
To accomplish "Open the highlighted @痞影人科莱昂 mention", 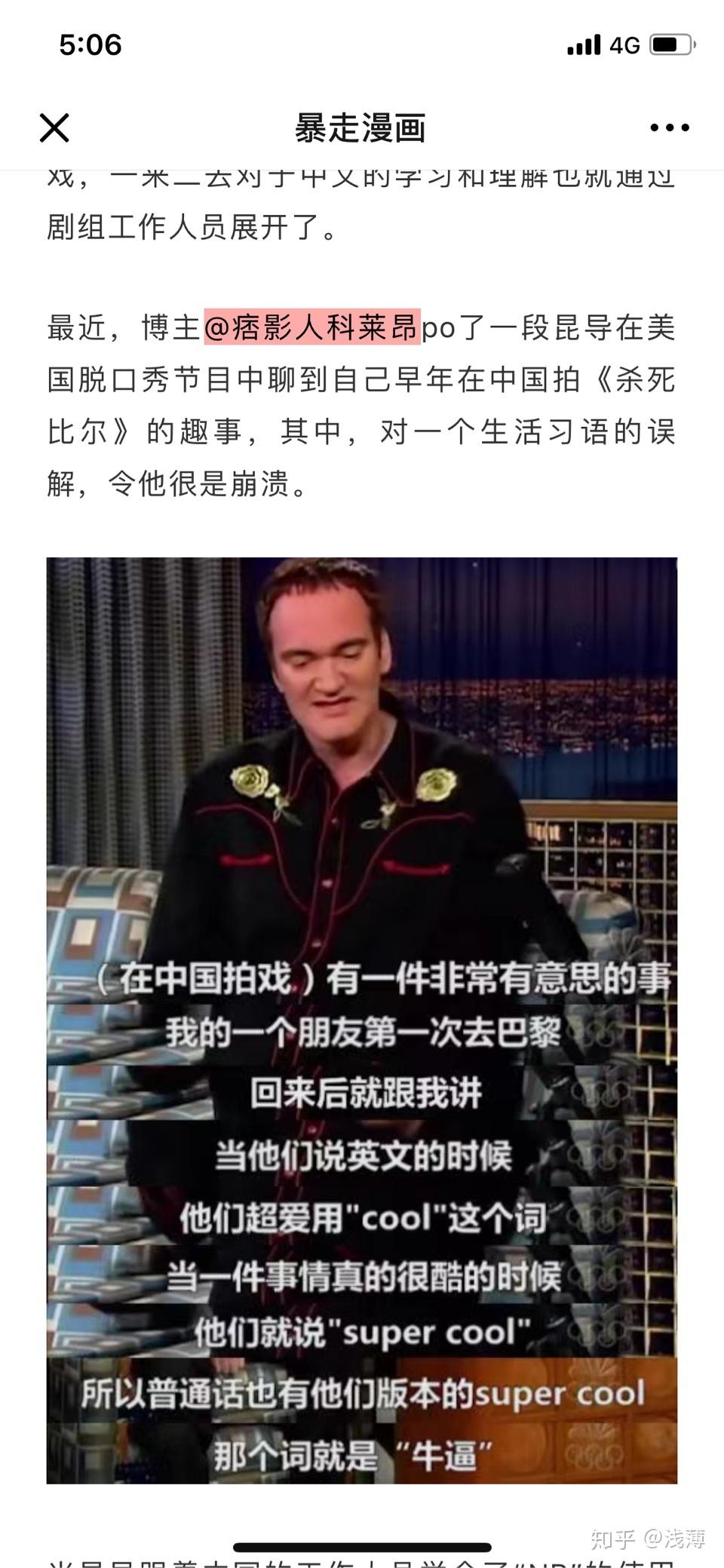I will (311, 328).
